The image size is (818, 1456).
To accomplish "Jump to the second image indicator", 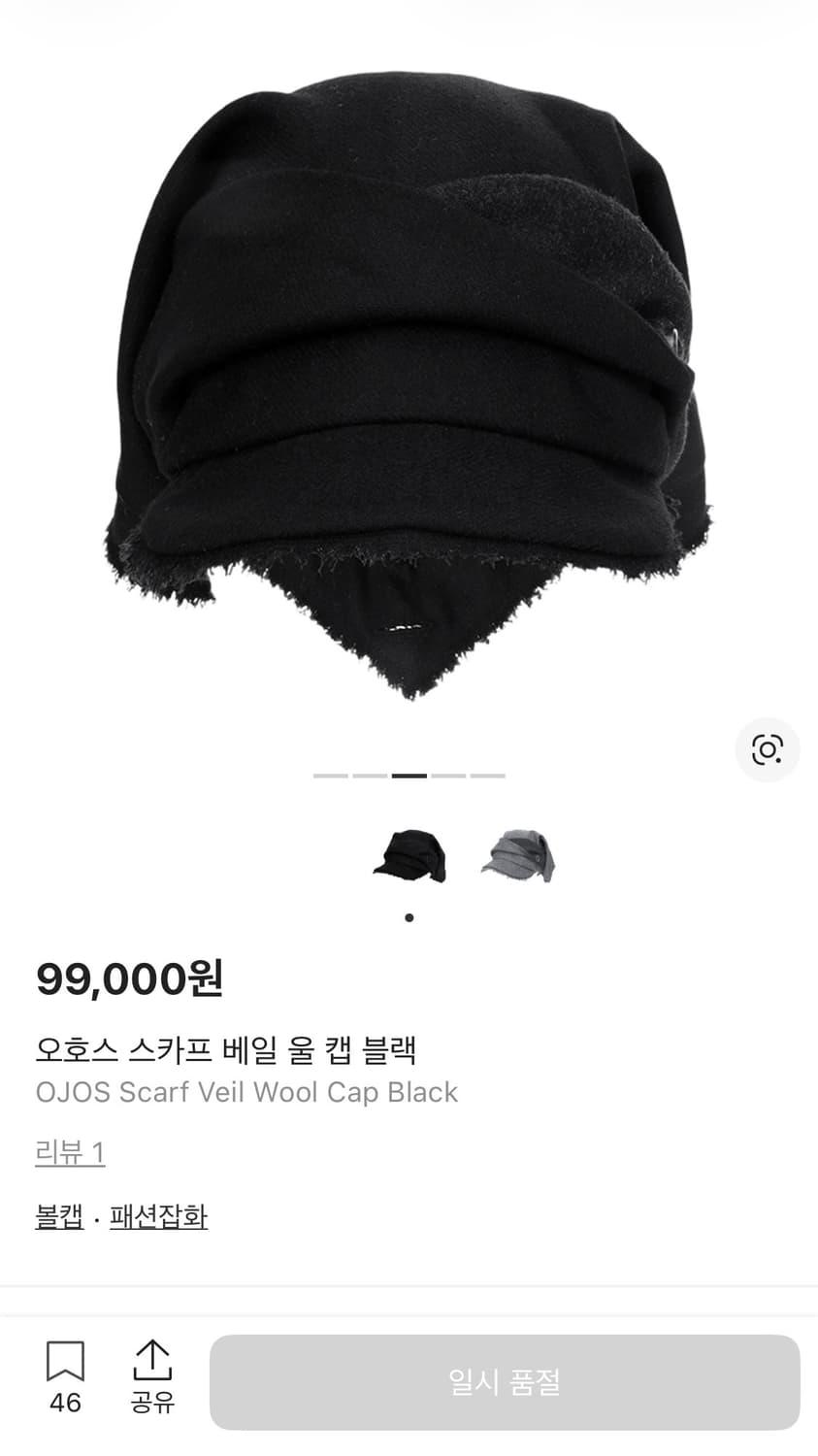I will coord(369,775).
